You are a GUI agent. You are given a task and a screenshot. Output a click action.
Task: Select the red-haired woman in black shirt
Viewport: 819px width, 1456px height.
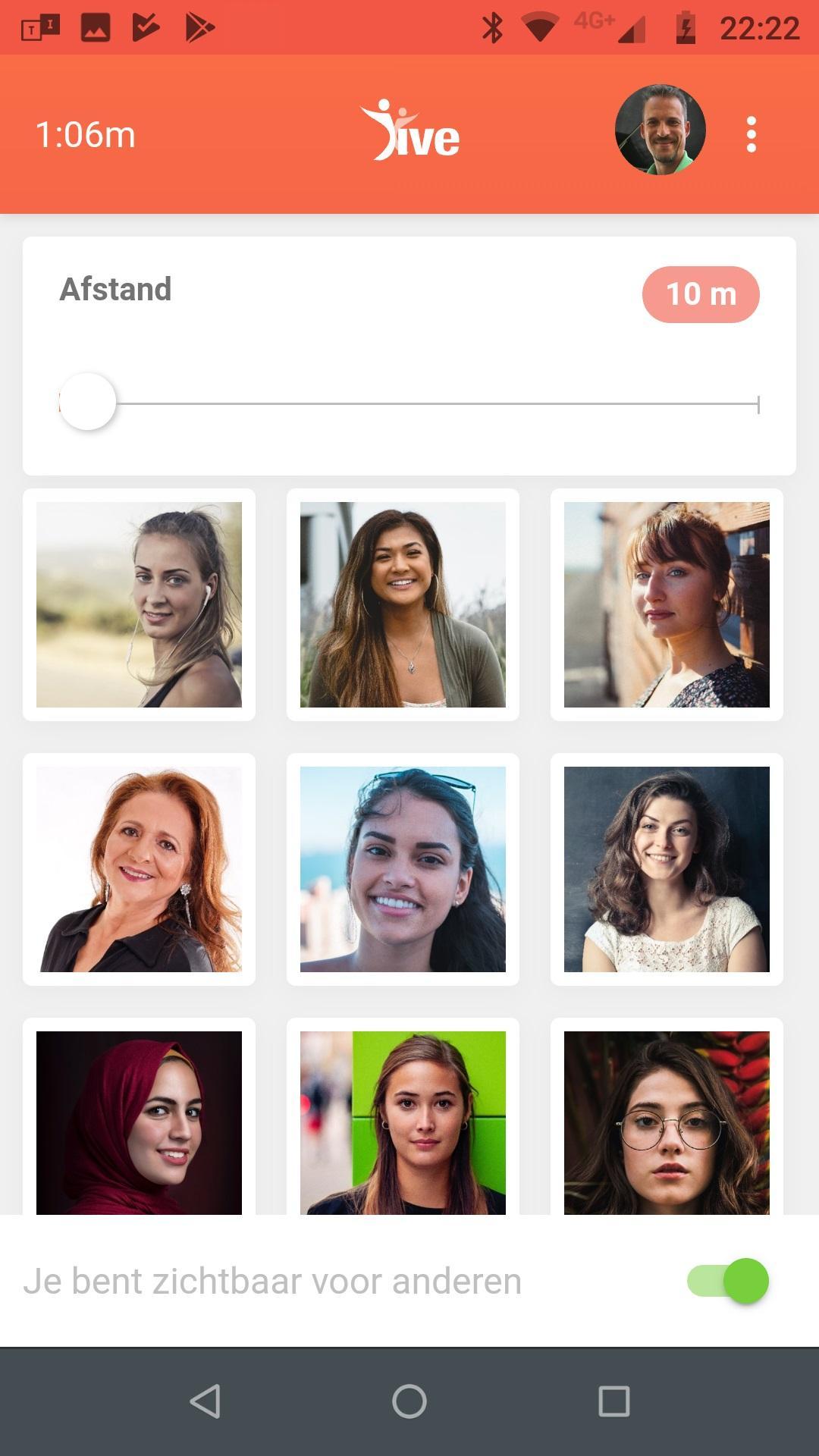139,869
